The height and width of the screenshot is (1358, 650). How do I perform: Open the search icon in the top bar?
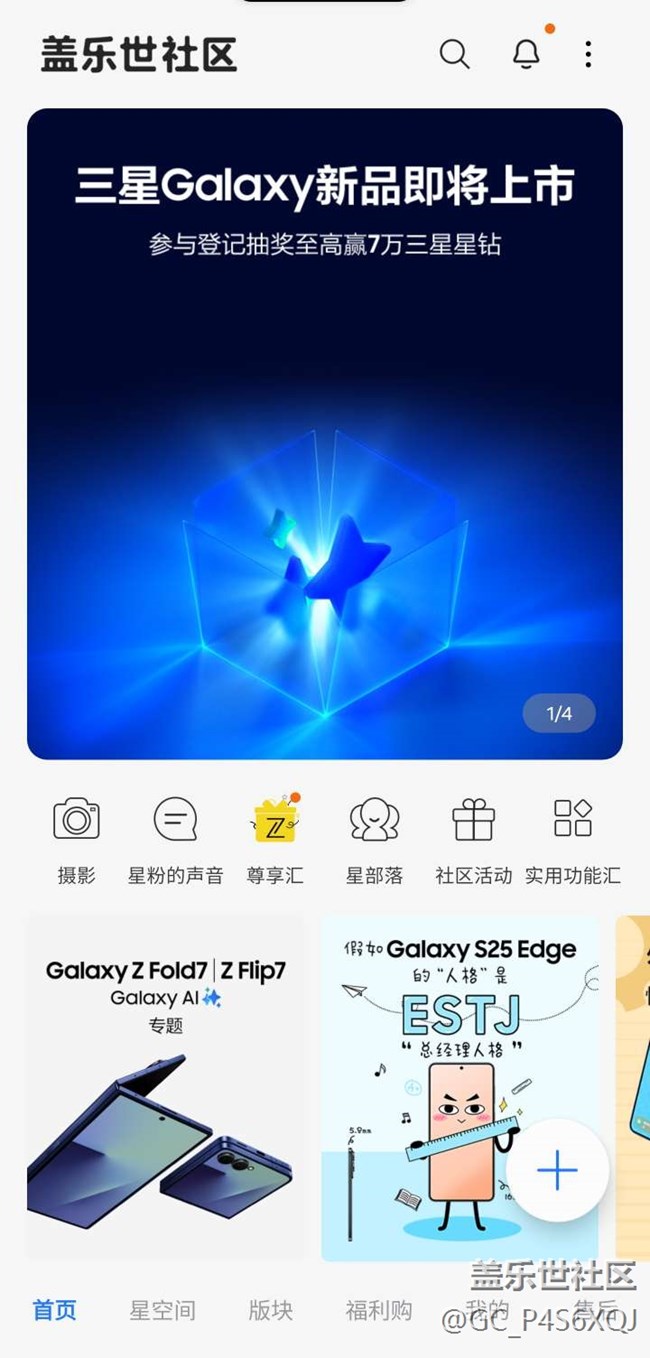coord(454,54)
